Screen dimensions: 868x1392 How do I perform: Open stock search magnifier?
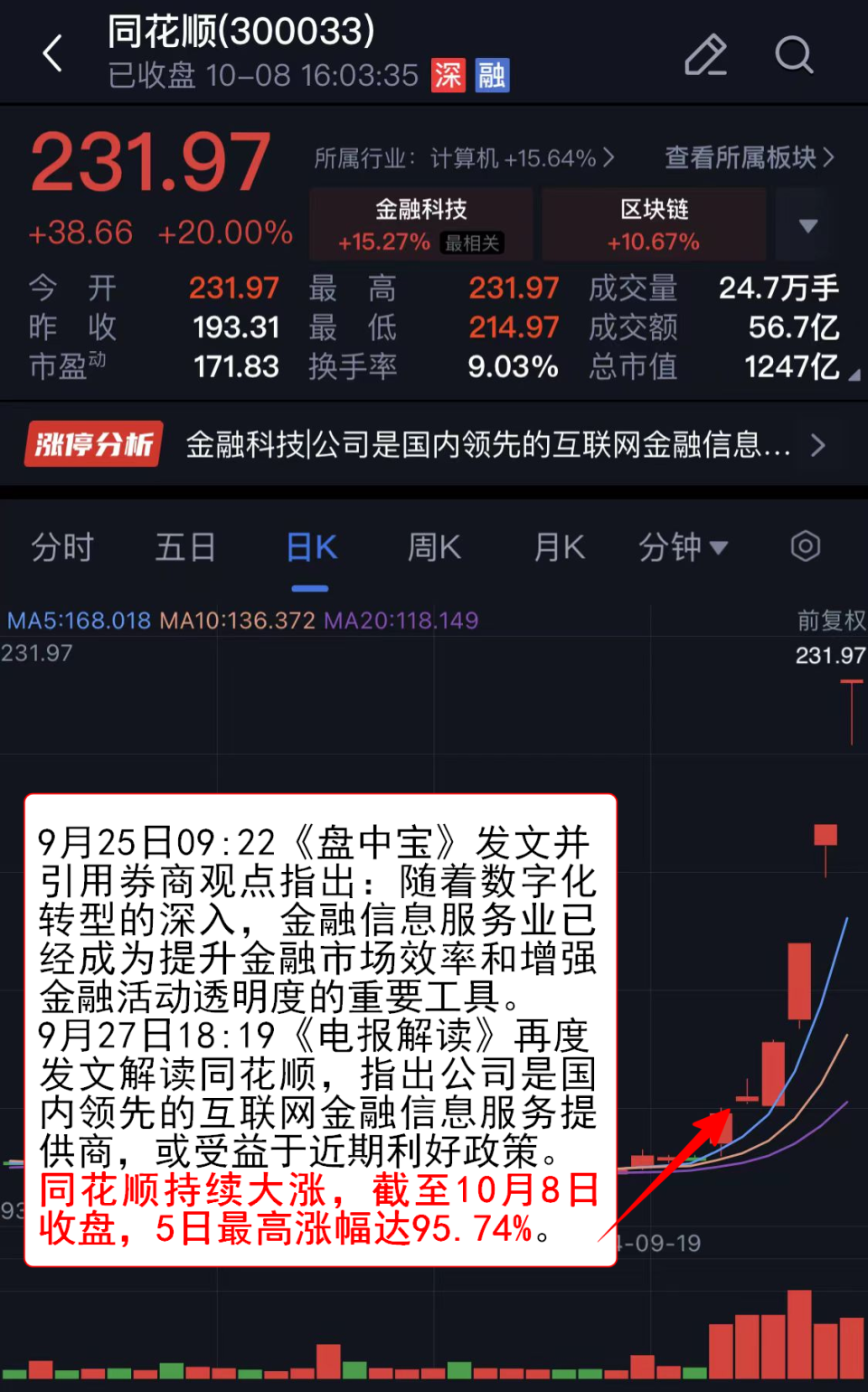coord(794,54)
